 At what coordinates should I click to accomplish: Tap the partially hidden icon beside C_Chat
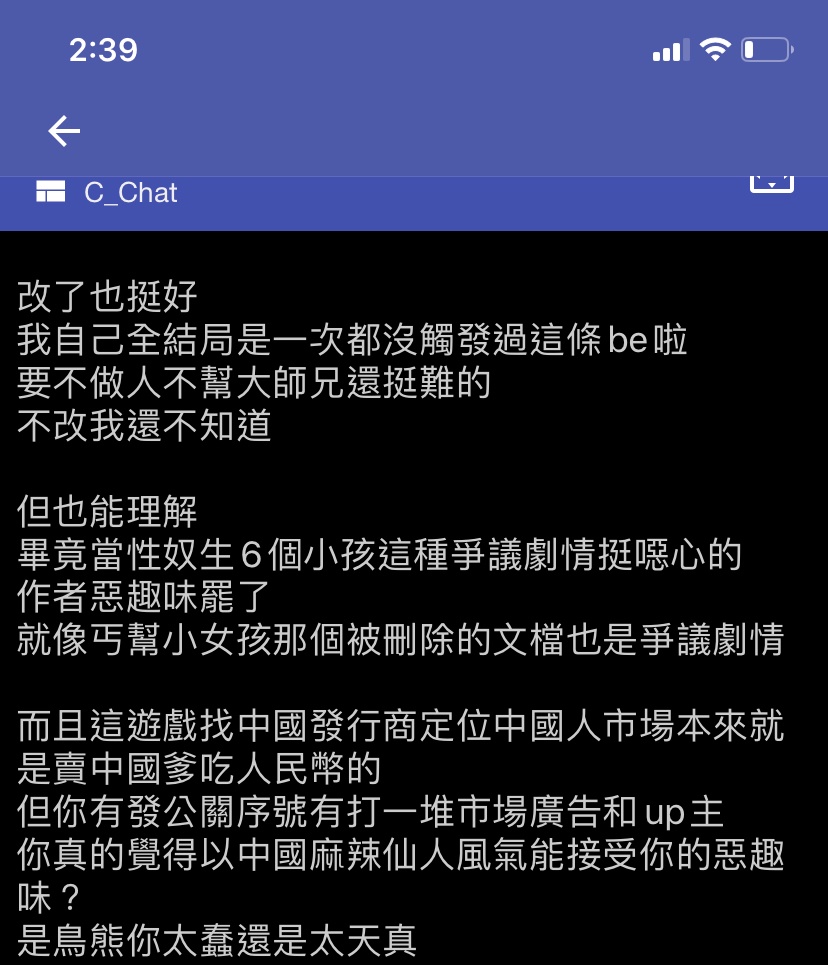[771, 184]
